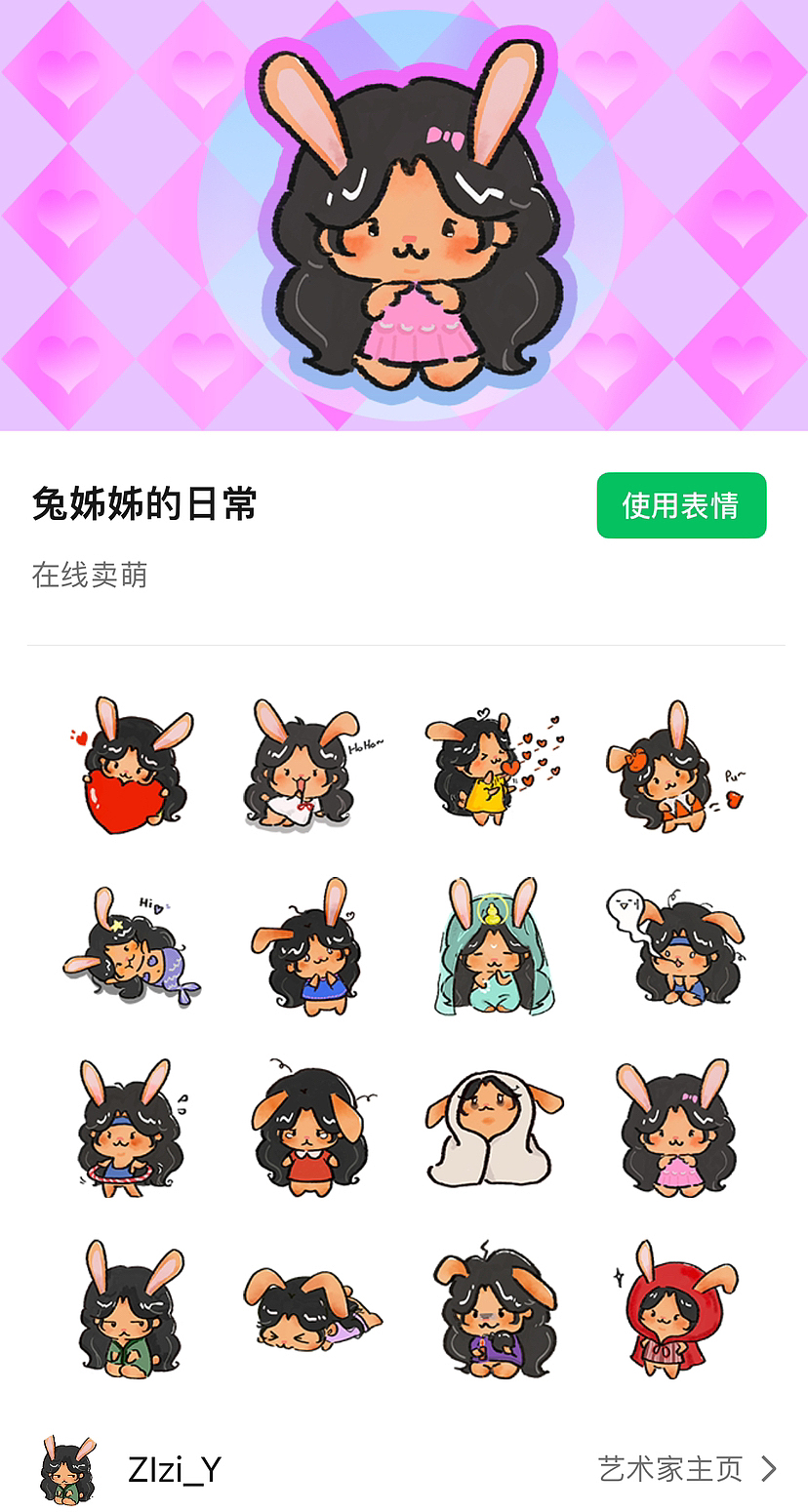Preview the bunny wrapped in blanket sticker
The width and height of the screenshot is (808, 1512).
[x=493, y=1127]
